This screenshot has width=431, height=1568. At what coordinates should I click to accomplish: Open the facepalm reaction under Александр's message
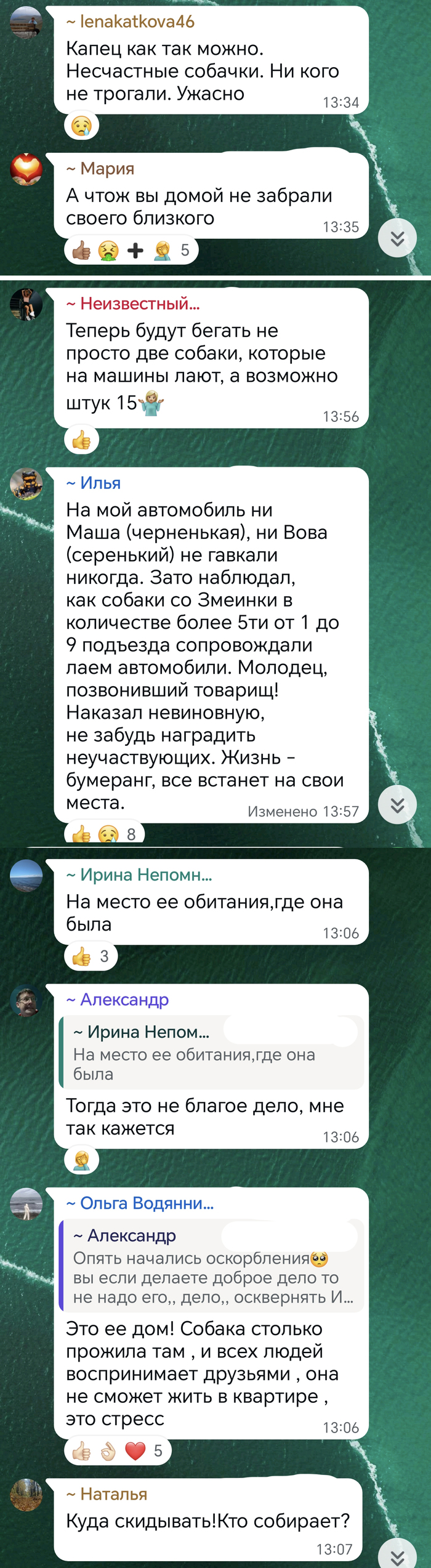tap(81, 1160)
